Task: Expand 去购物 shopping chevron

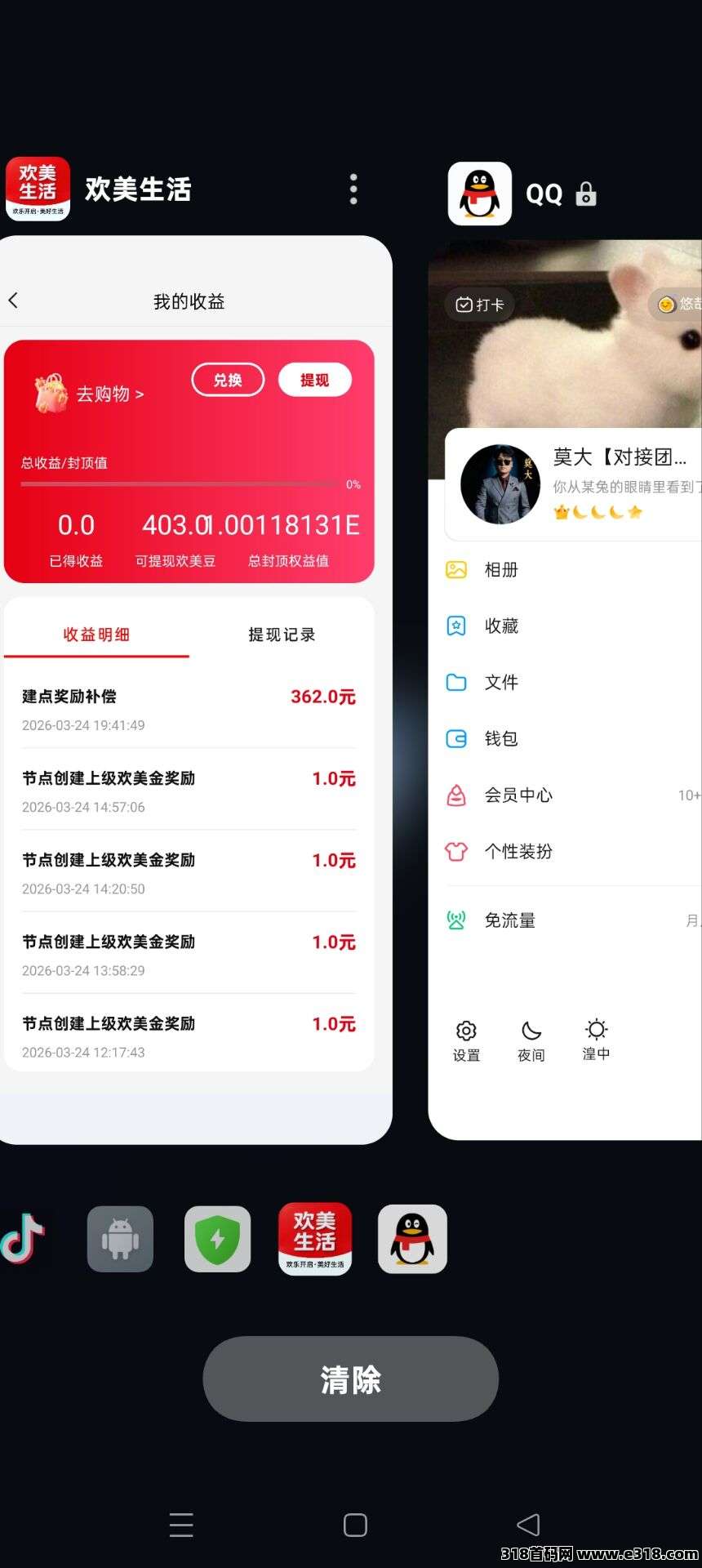Action: tap(137, 393)
